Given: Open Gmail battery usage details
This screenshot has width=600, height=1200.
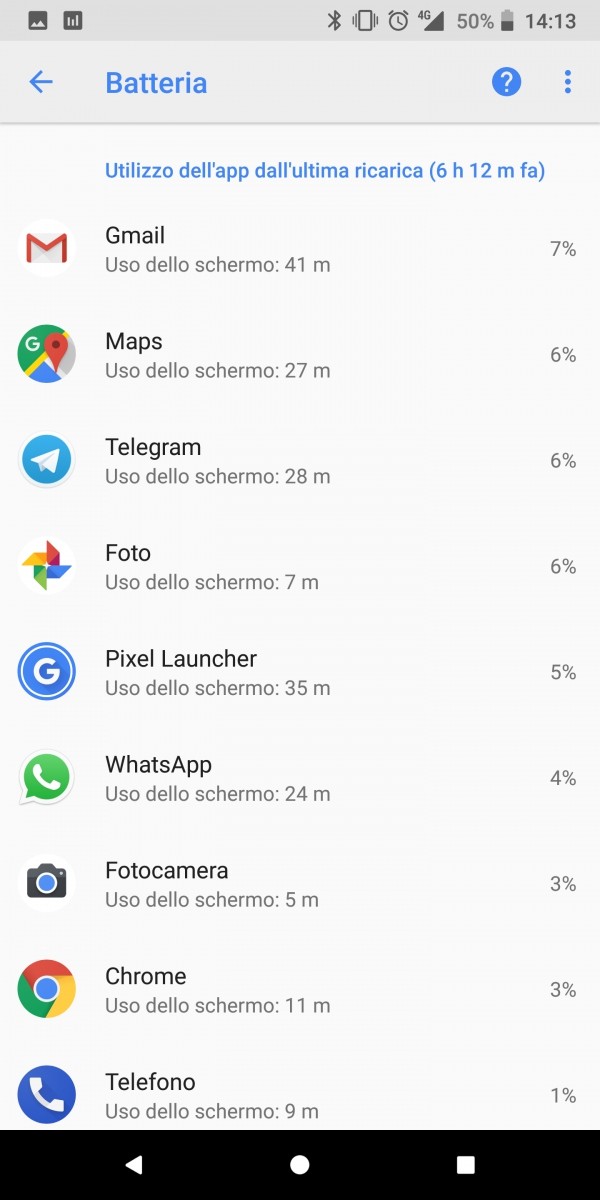Looking at the screenshot, I should click(300, 249).
